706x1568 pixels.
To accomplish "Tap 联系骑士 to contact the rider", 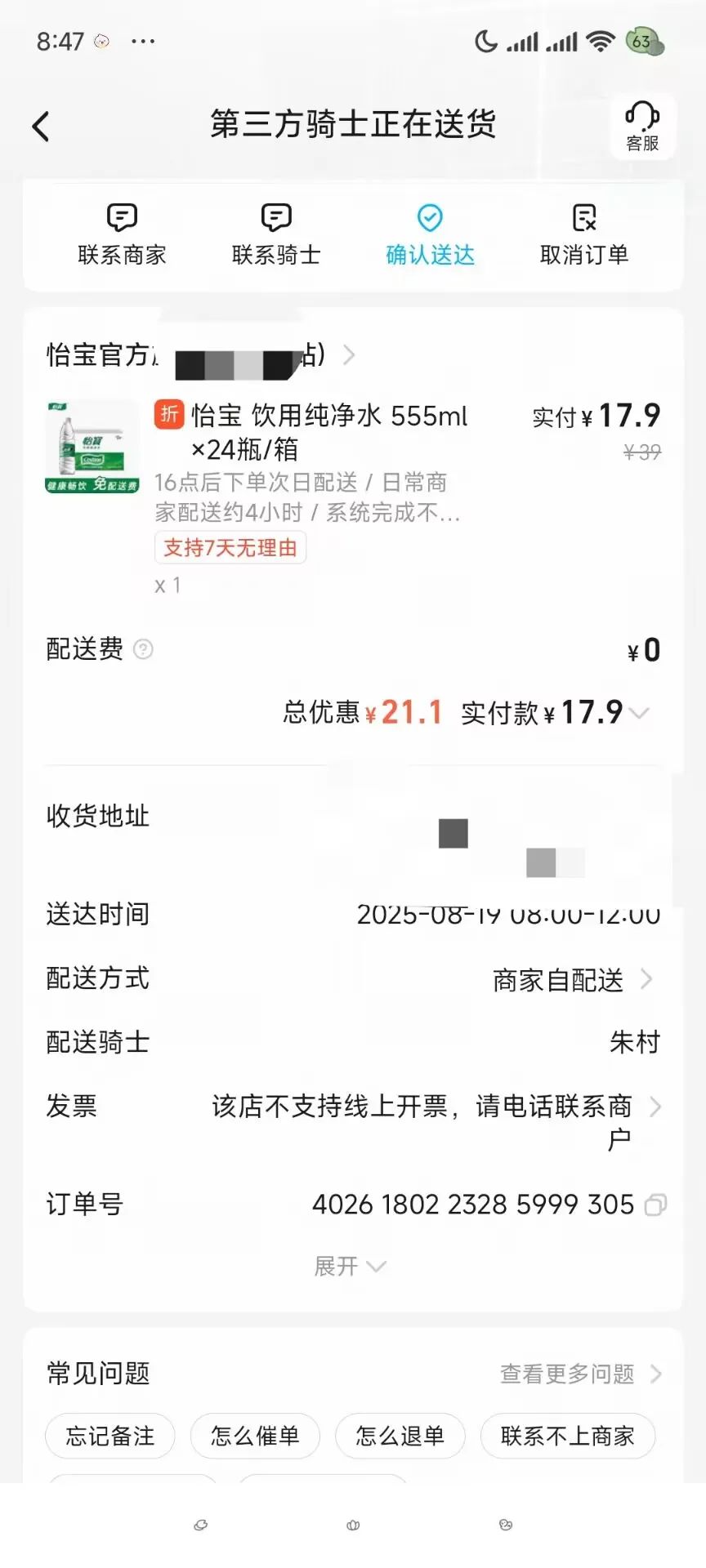I will click(x=276, y=235).
